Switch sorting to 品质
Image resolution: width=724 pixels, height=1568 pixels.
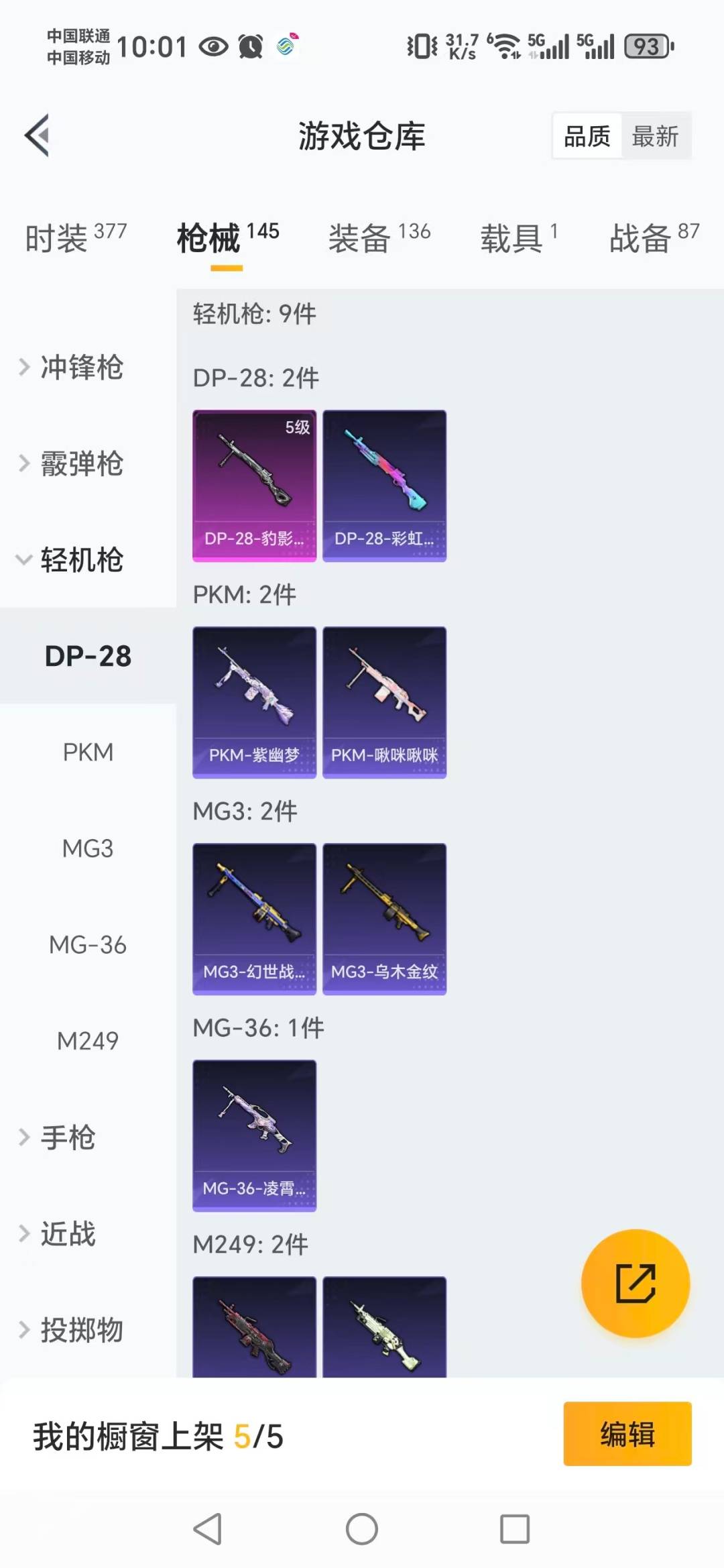(585, 135)
